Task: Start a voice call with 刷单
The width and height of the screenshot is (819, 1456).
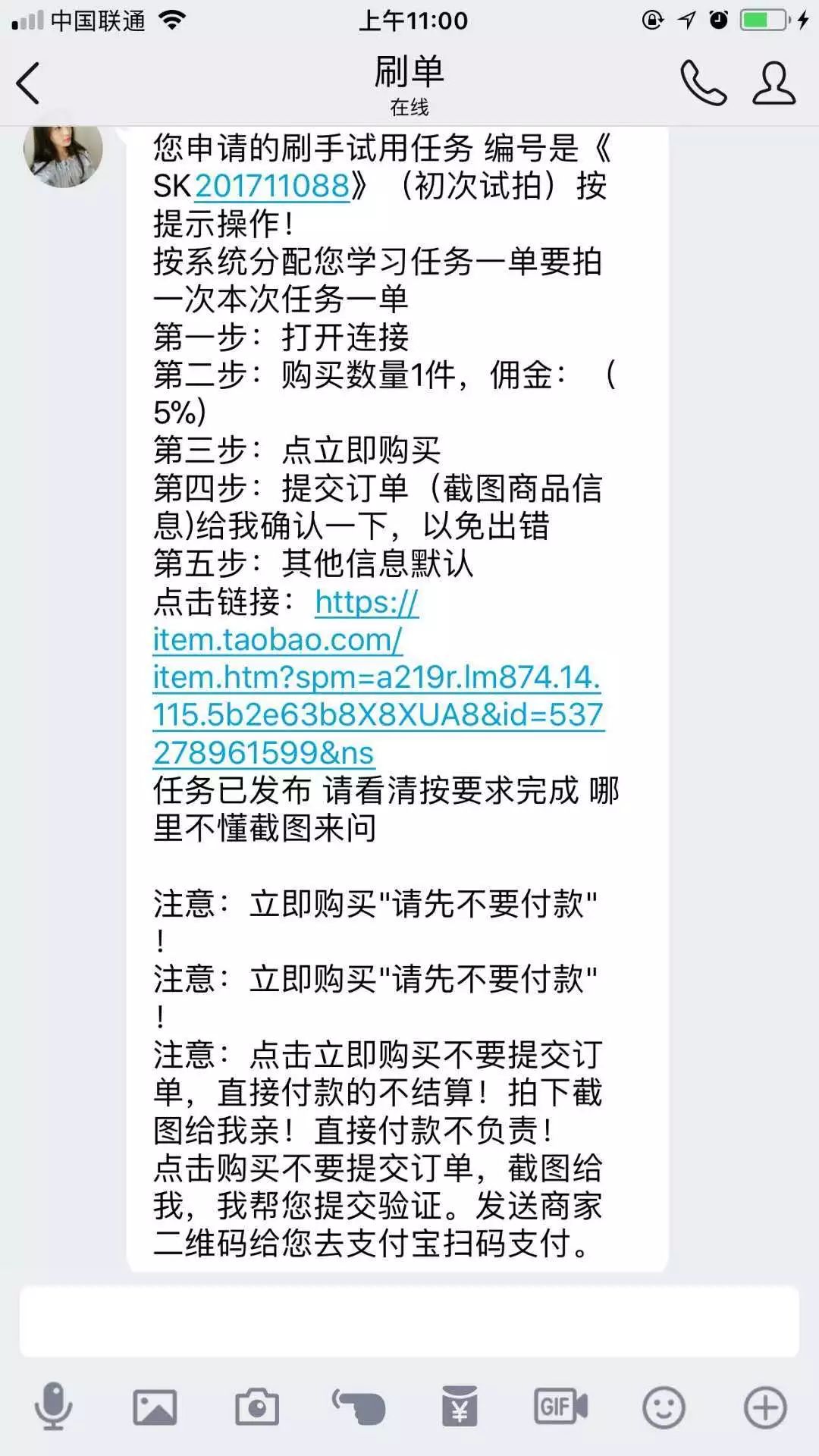Action: [703, 83]
